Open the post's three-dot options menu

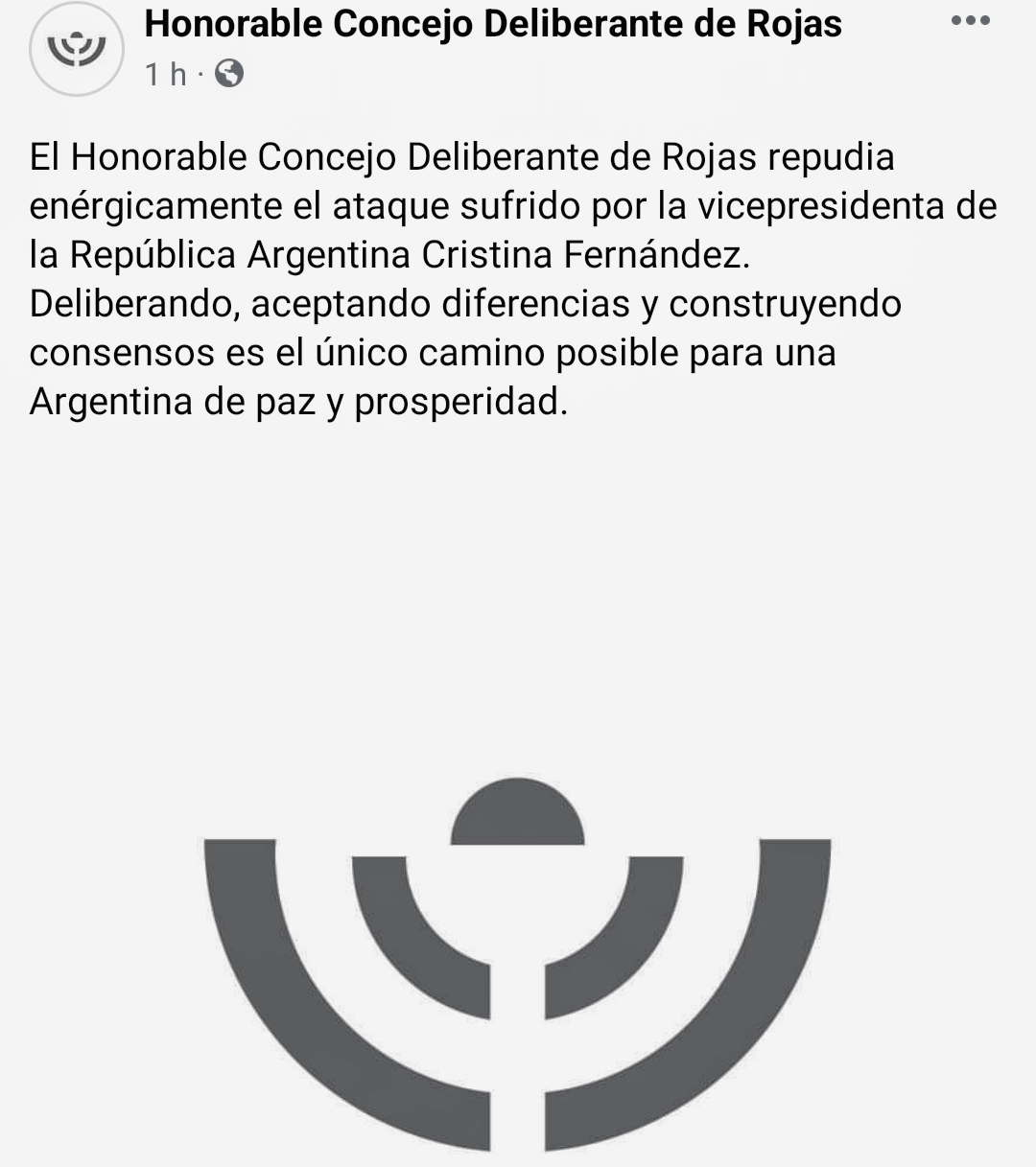tap(970, 21)
